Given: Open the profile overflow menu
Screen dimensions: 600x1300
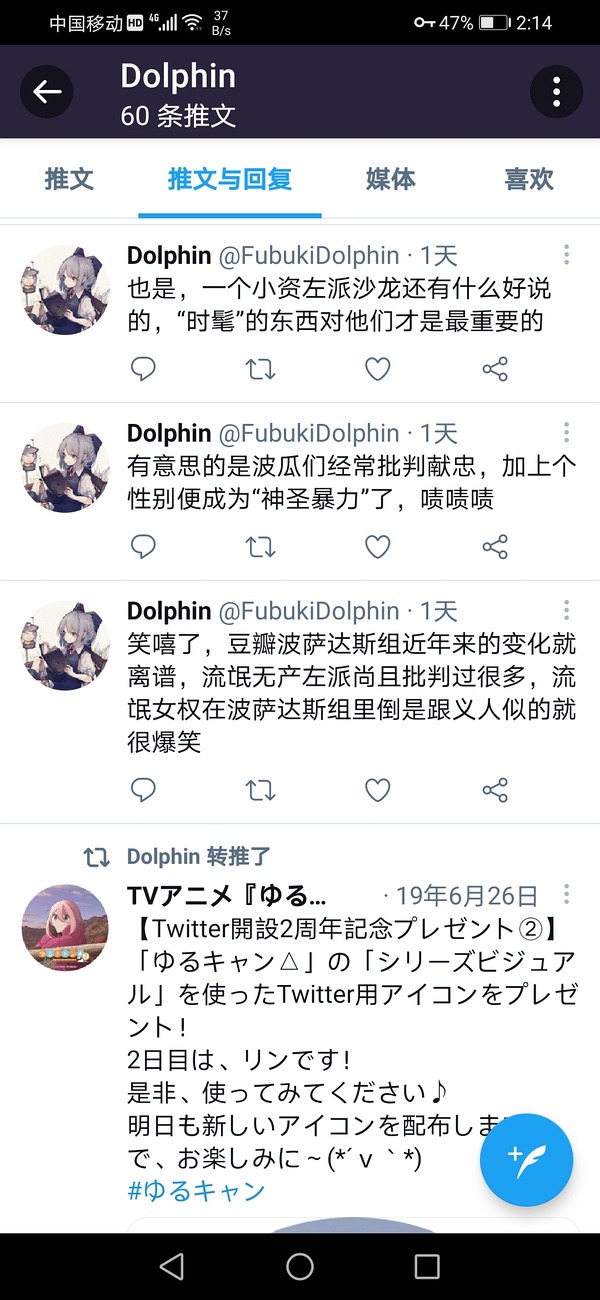Looking at the screenshot, I should pyautogui.click(x=556, y=92).
